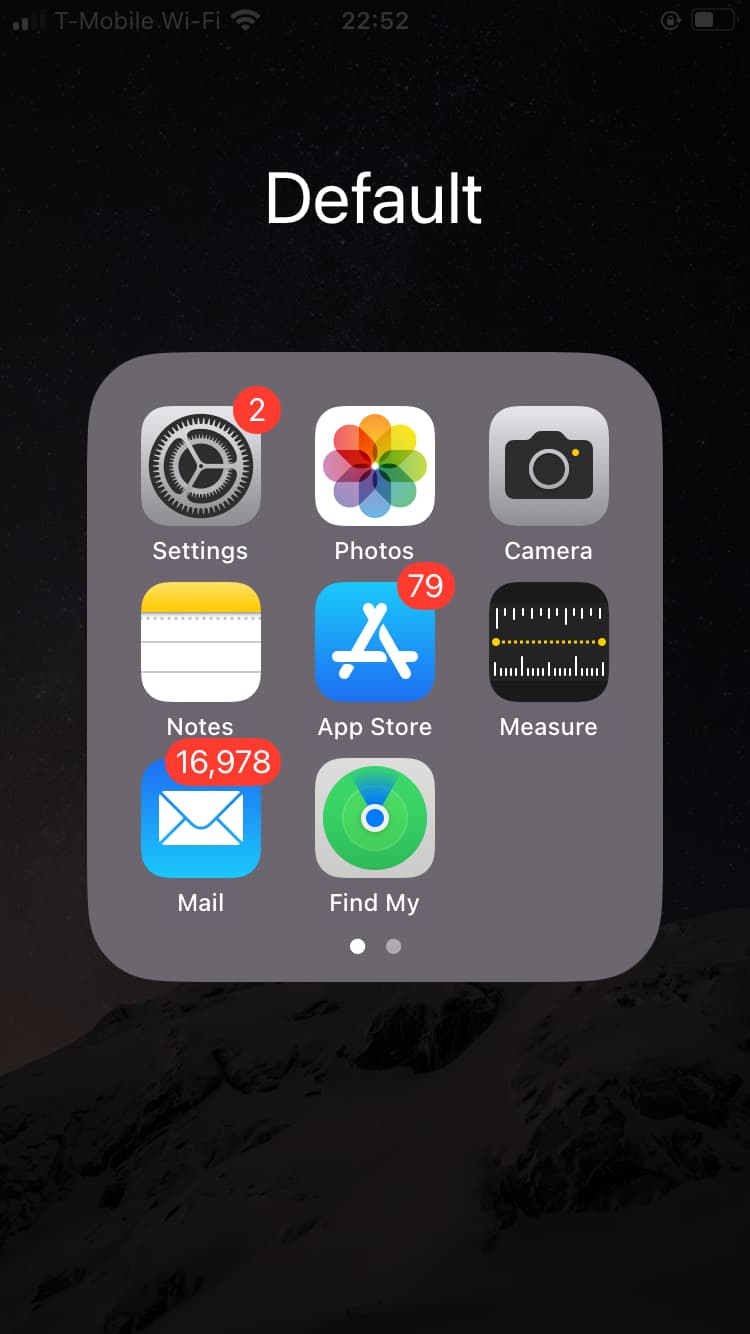
Task: Open the Camera app
Action: tap(549, 466)
